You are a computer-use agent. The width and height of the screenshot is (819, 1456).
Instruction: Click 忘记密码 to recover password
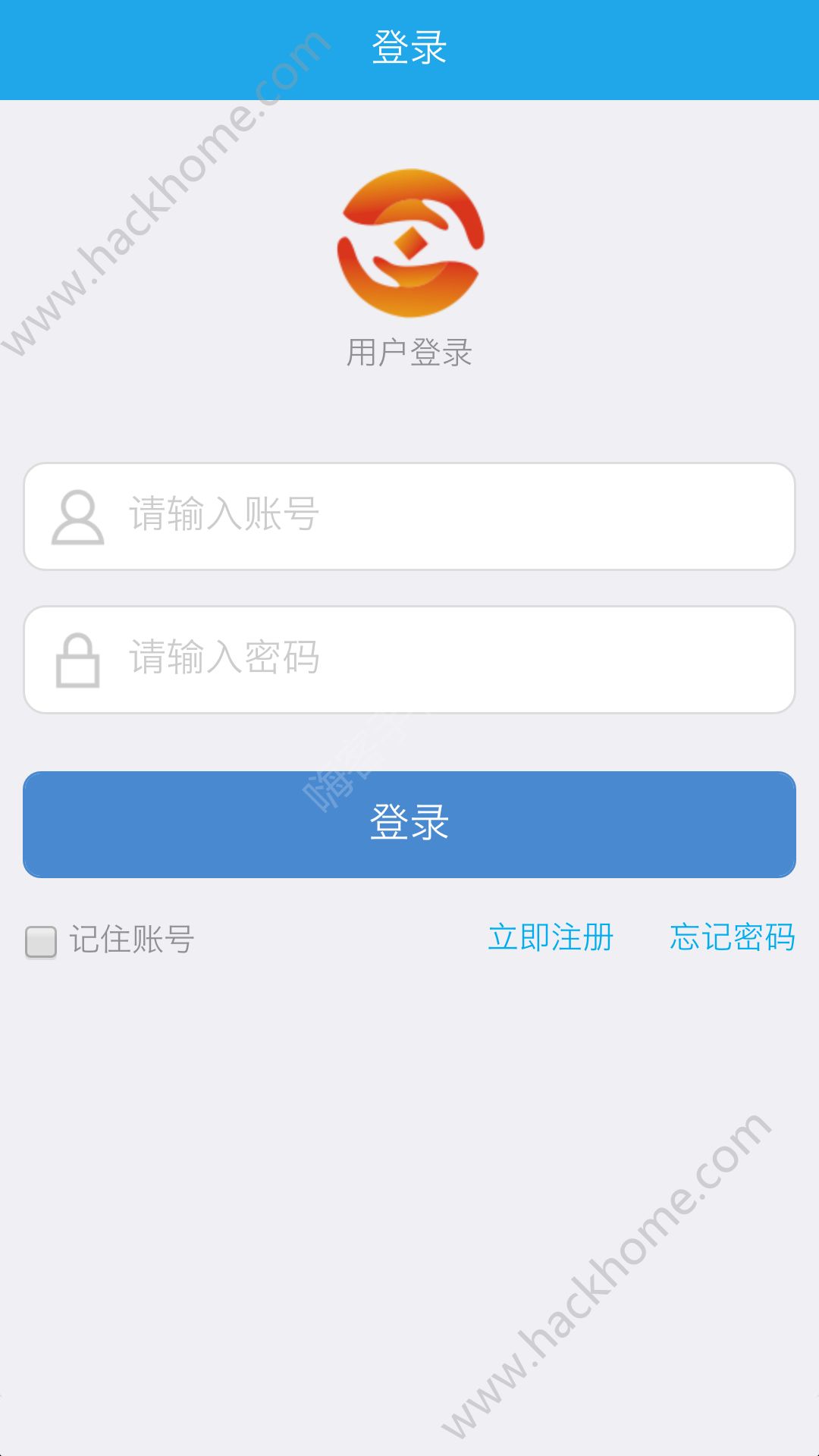coord(731,938)
